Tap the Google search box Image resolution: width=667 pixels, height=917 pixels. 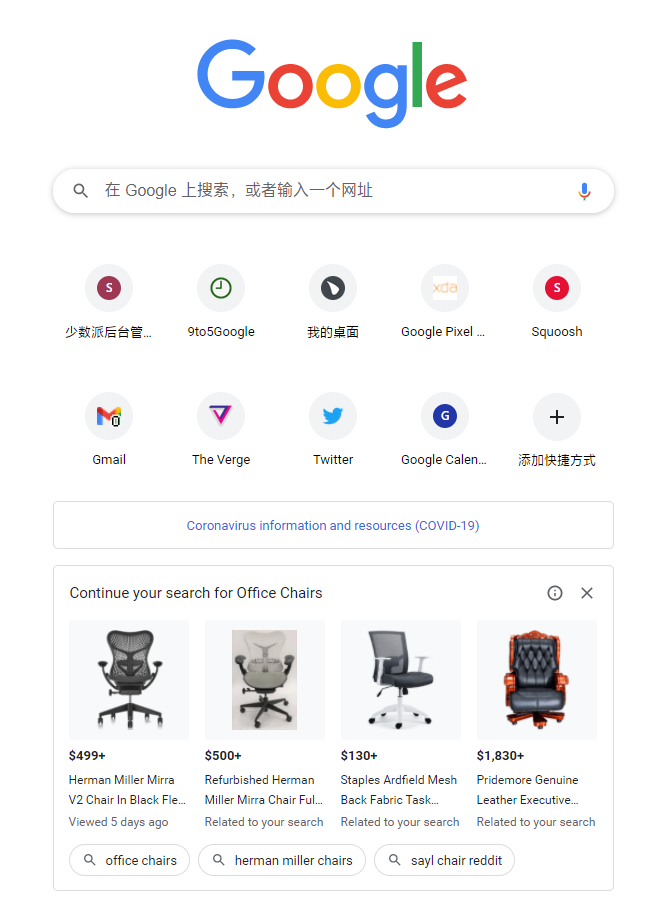[320, 191]
